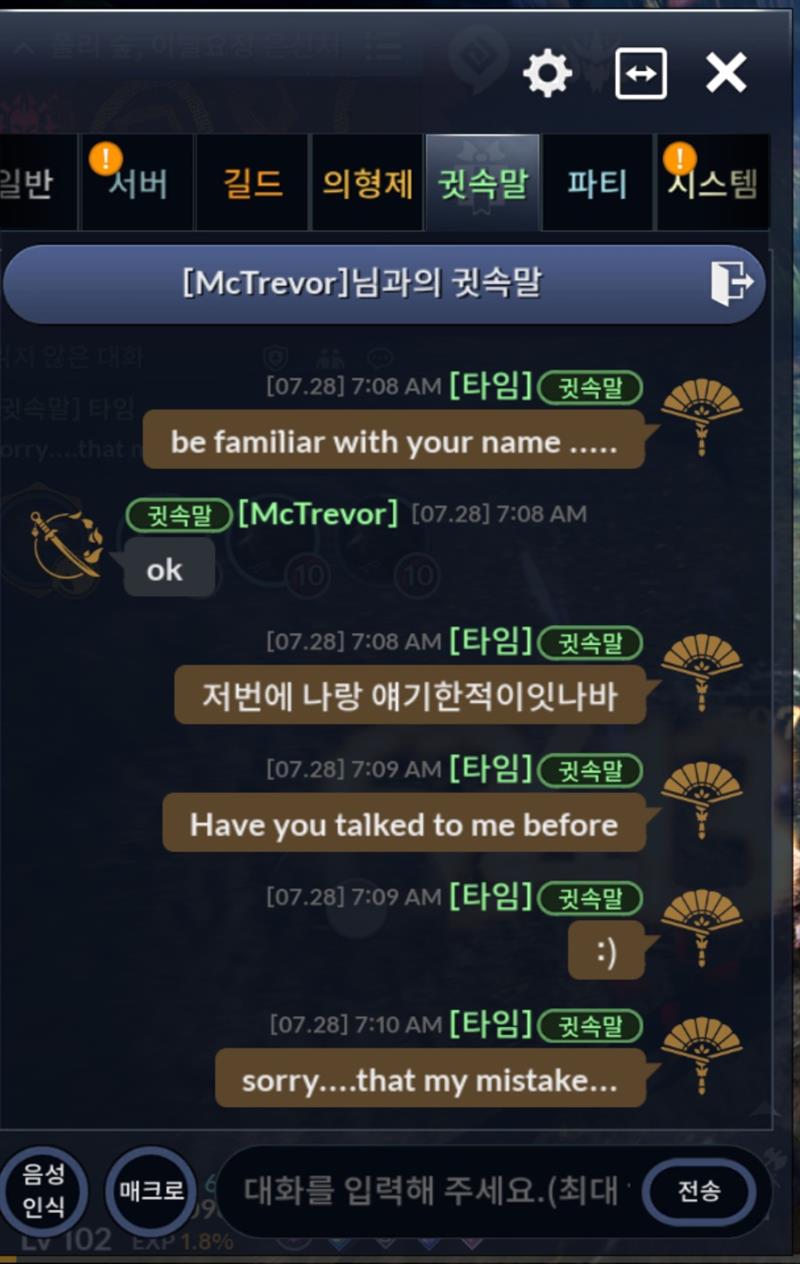Switch to the 서버 tab
Viewport: 800px width, 1264px height.
click(x=138, y=184)
